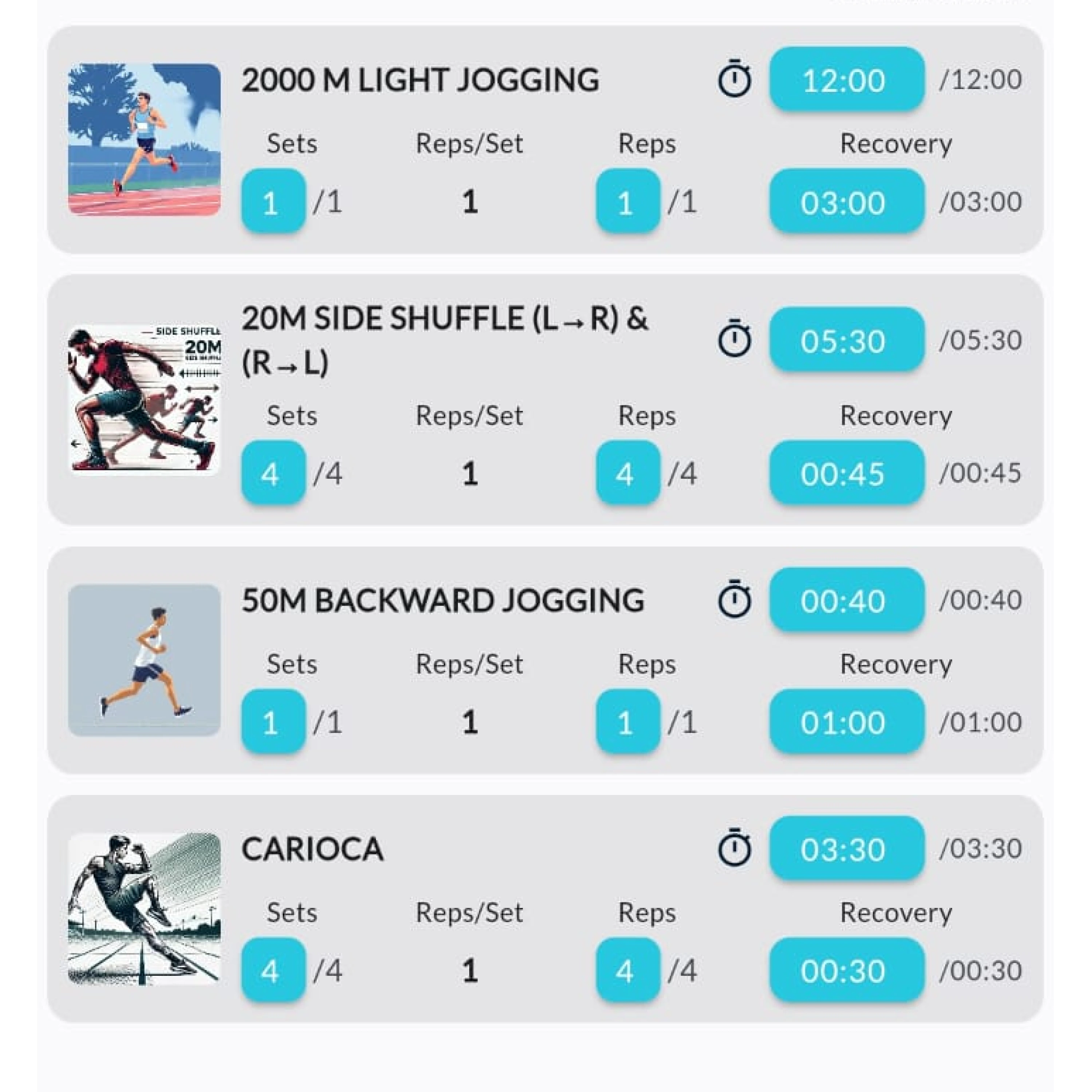Edit Sets value for 50M Backward Jogging
1092x1092 pixels.
(273, 722)
